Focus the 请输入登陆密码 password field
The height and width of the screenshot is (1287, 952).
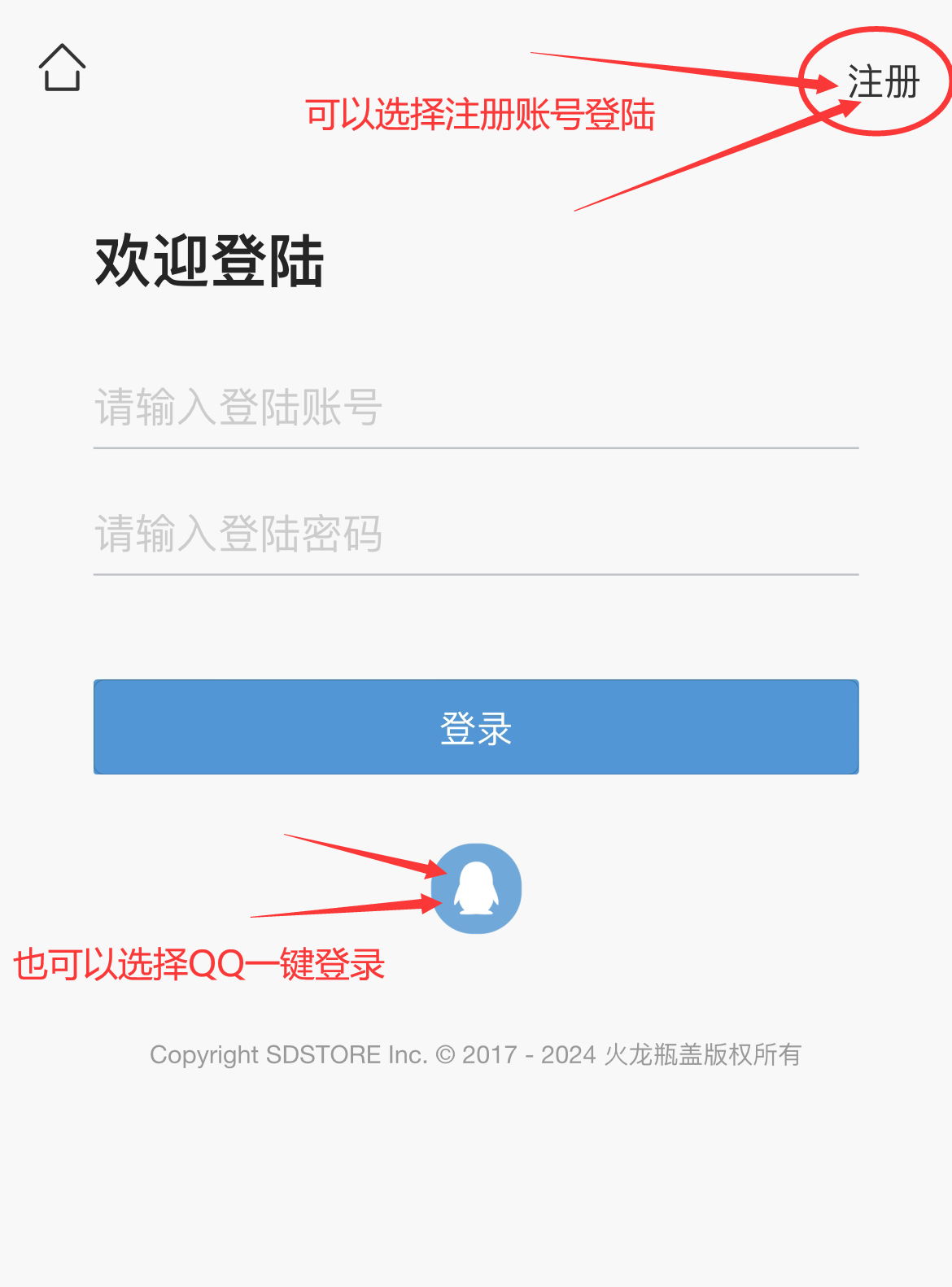pyautogui.click(x=476, y=534)
